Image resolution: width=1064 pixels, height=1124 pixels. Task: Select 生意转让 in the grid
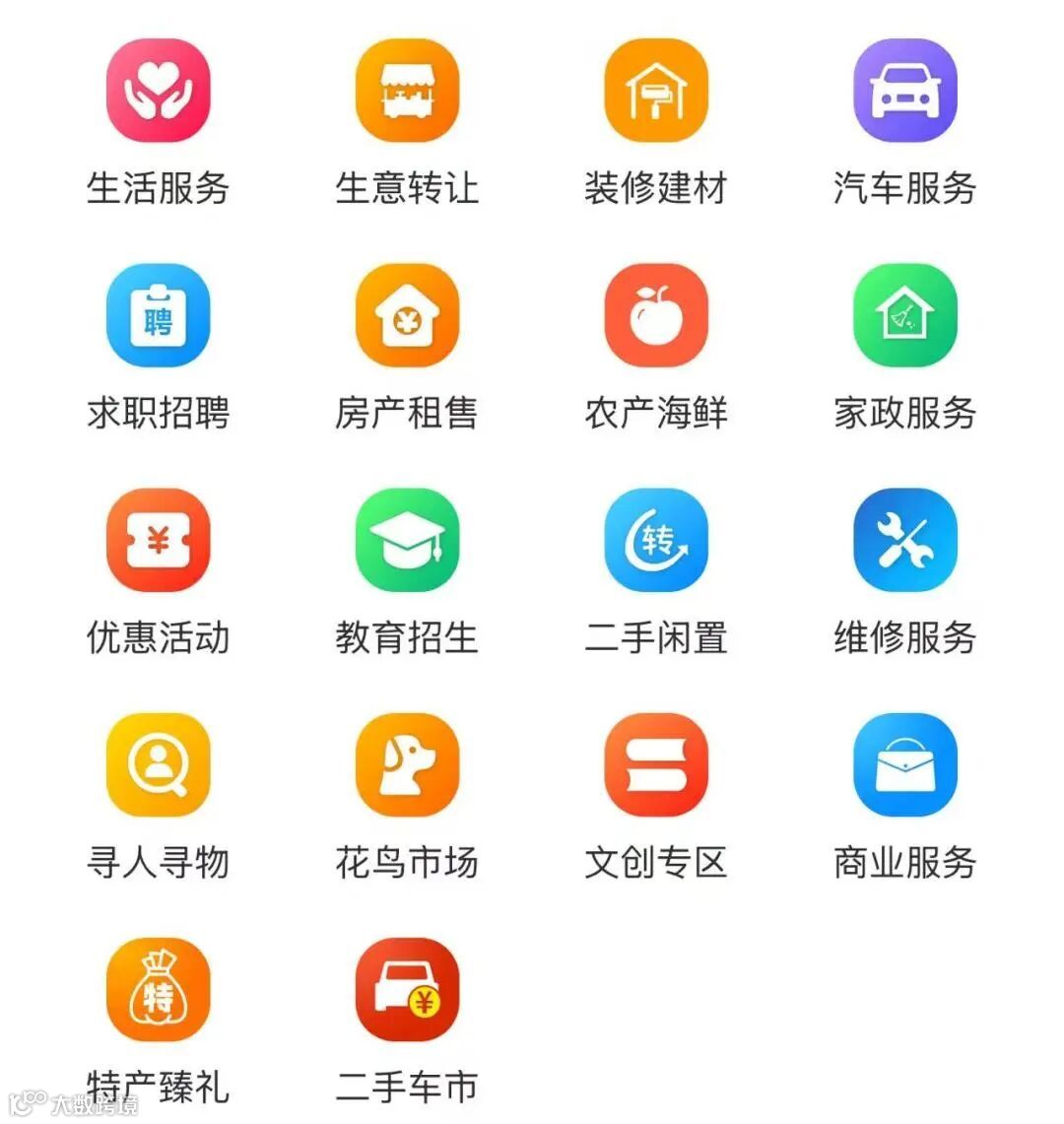pos(407,91)
